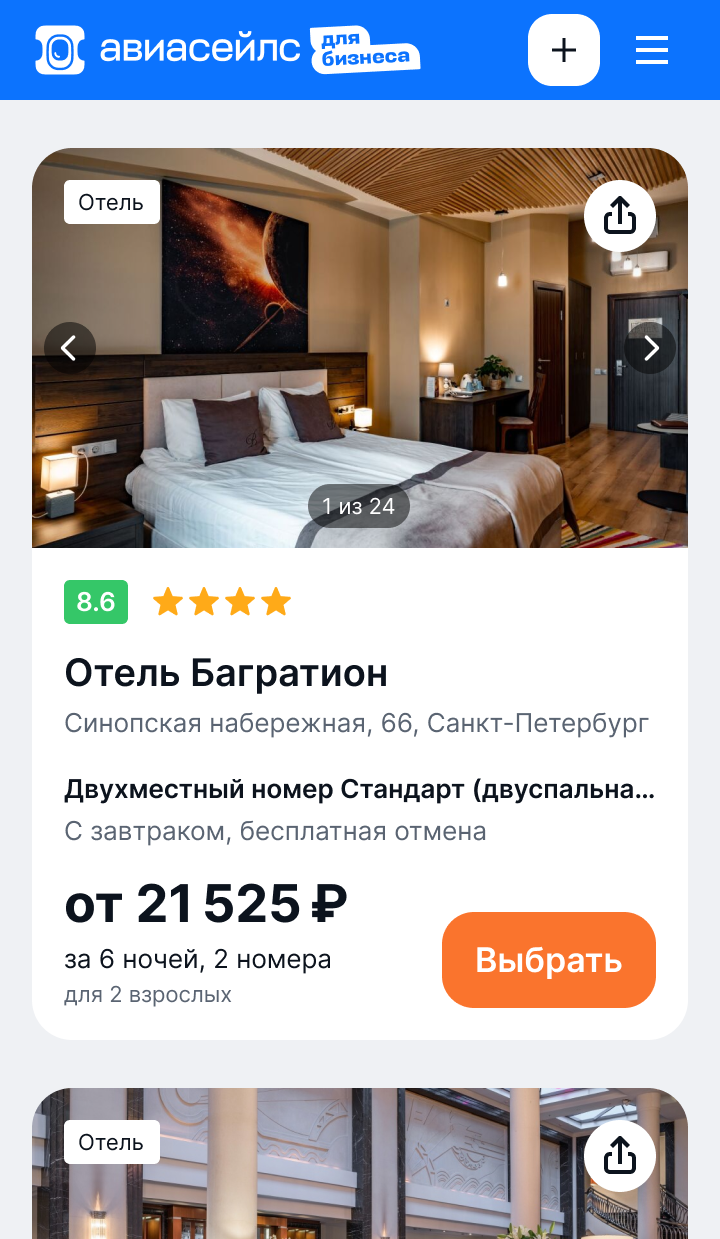The height and width of the screenshot is (1239, 720).
Task: Open the next image using right chevron arrow
Action: 650,348
